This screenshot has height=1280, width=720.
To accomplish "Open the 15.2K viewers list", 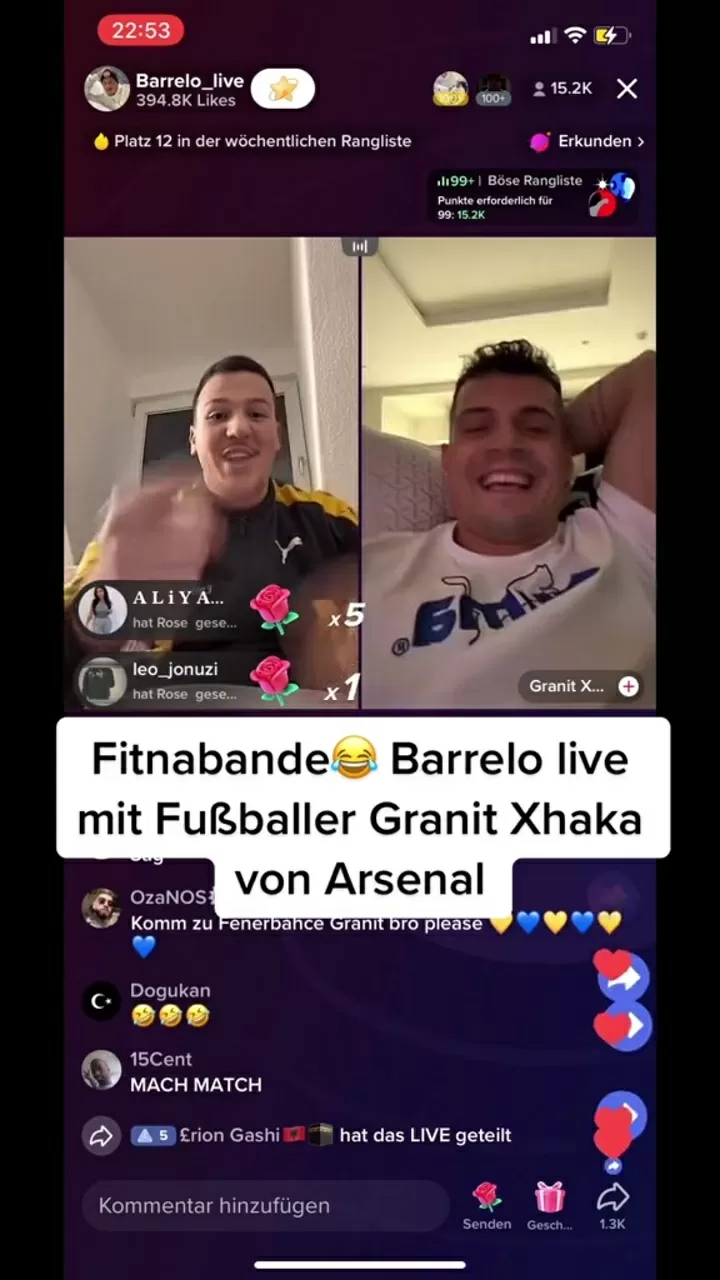I will pos(562,89).
